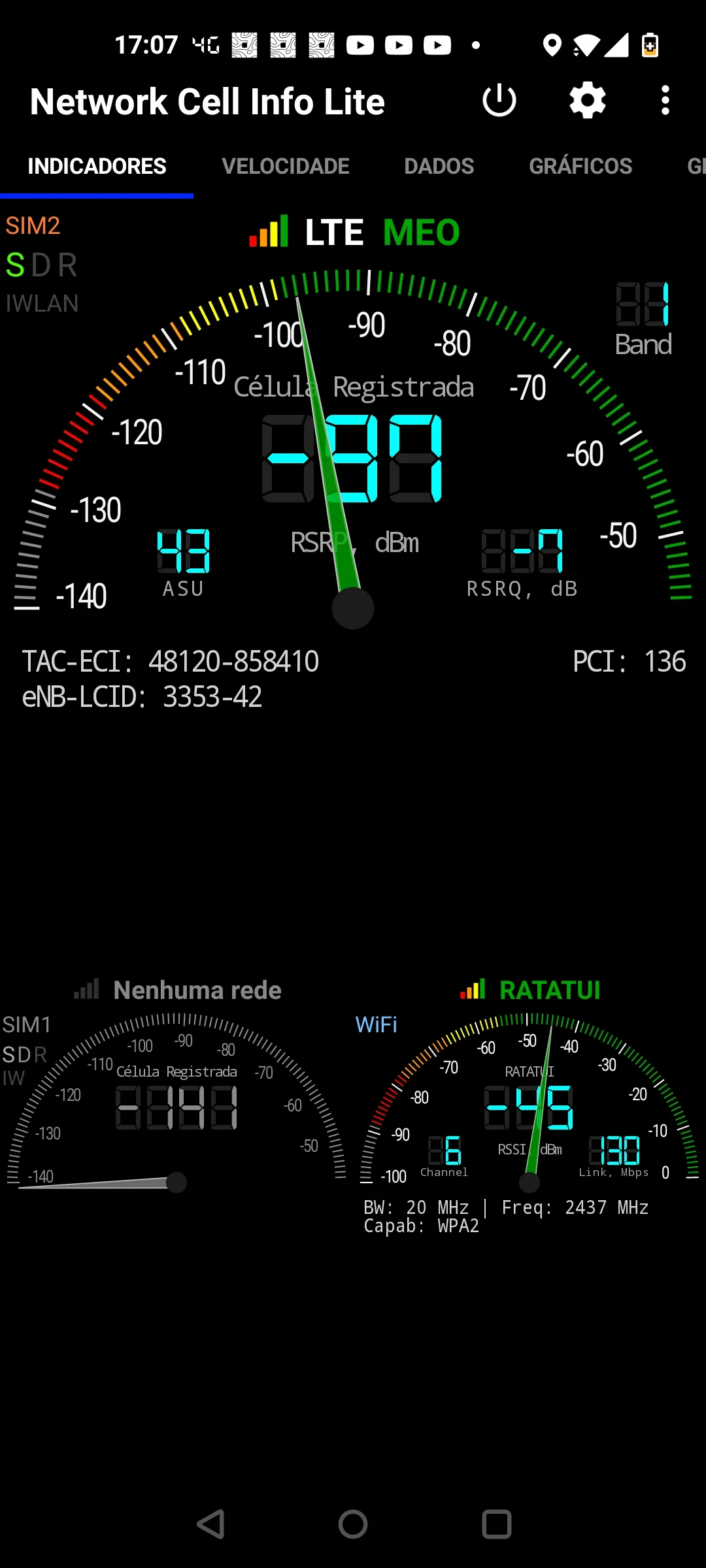Tap the power icon in the app bar
Screen dimensions: 706x1568
(499, 101)
